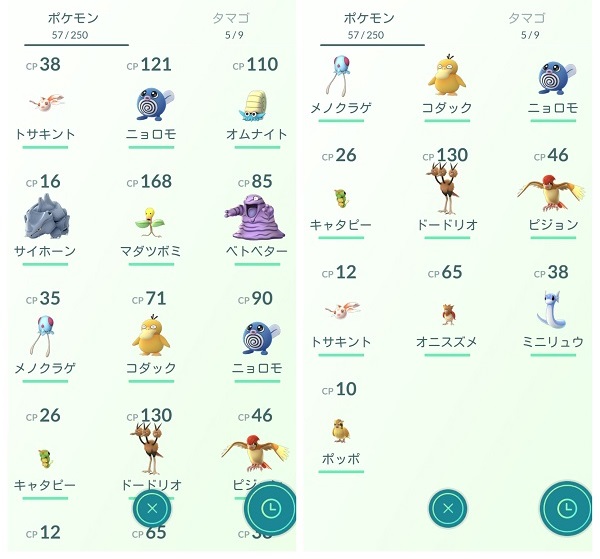The width and height of the screenshot is (600, 559).
Task: Open オムナイト with CP110
Action: click(x=256, y=103)
